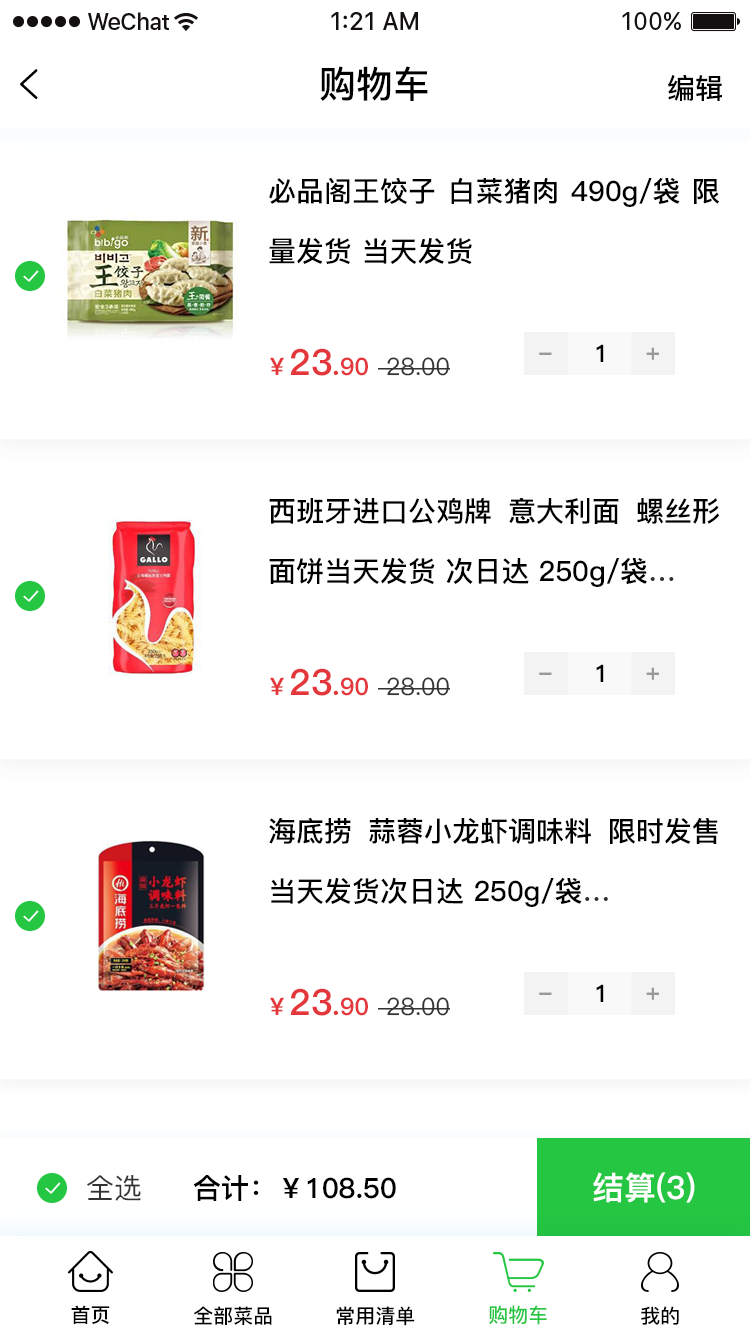This screenshot has height=1334, width=750.
Task: View the 海底捞 蒜蓉小龙虾调味料 product image
Action: [x=150, y=917]
